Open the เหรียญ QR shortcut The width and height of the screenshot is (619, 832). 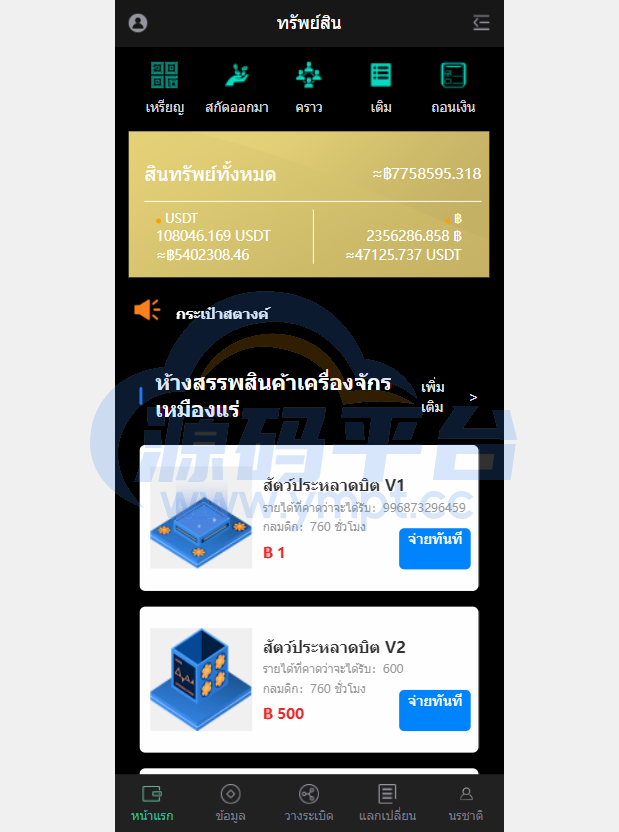(165, 87)
